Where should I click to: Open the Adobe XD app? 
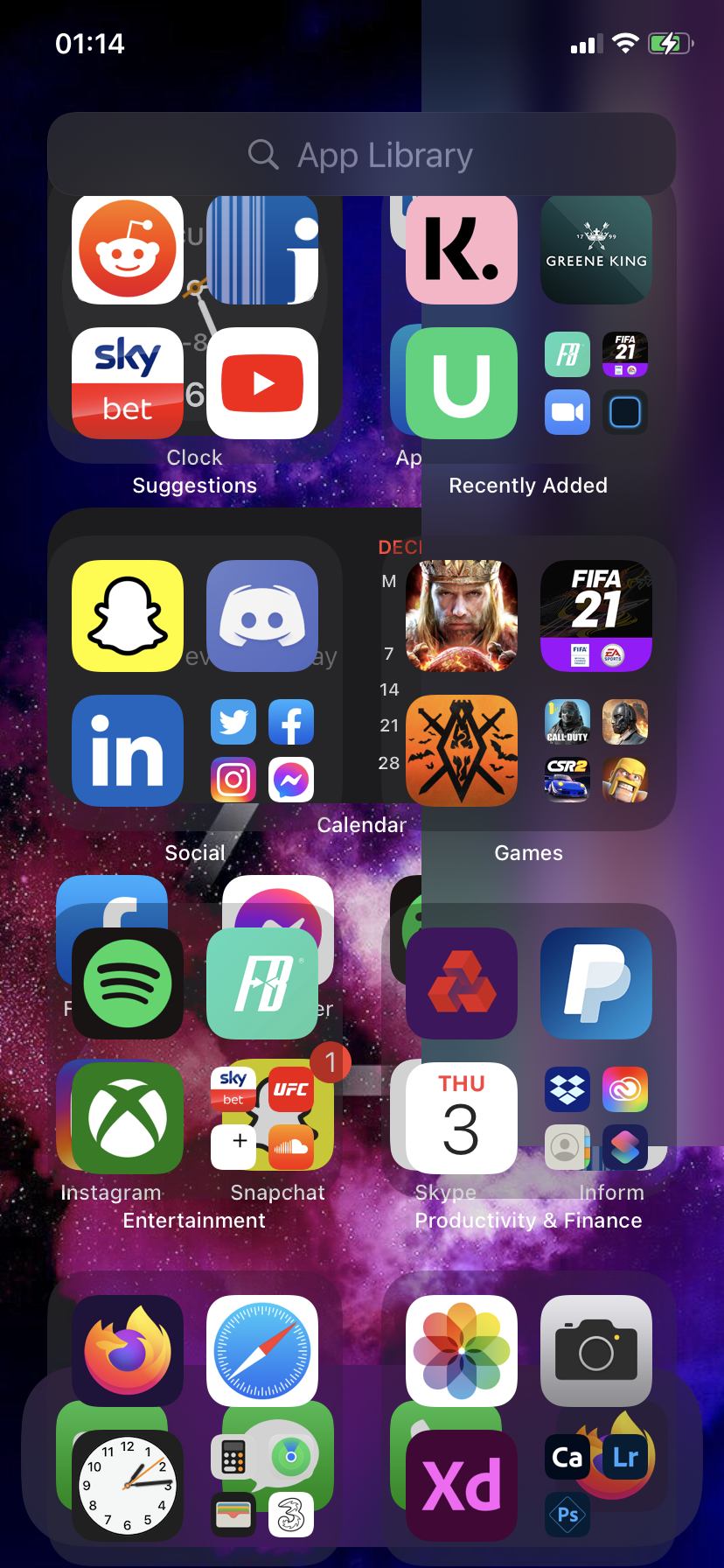[x=462, y=1486]
